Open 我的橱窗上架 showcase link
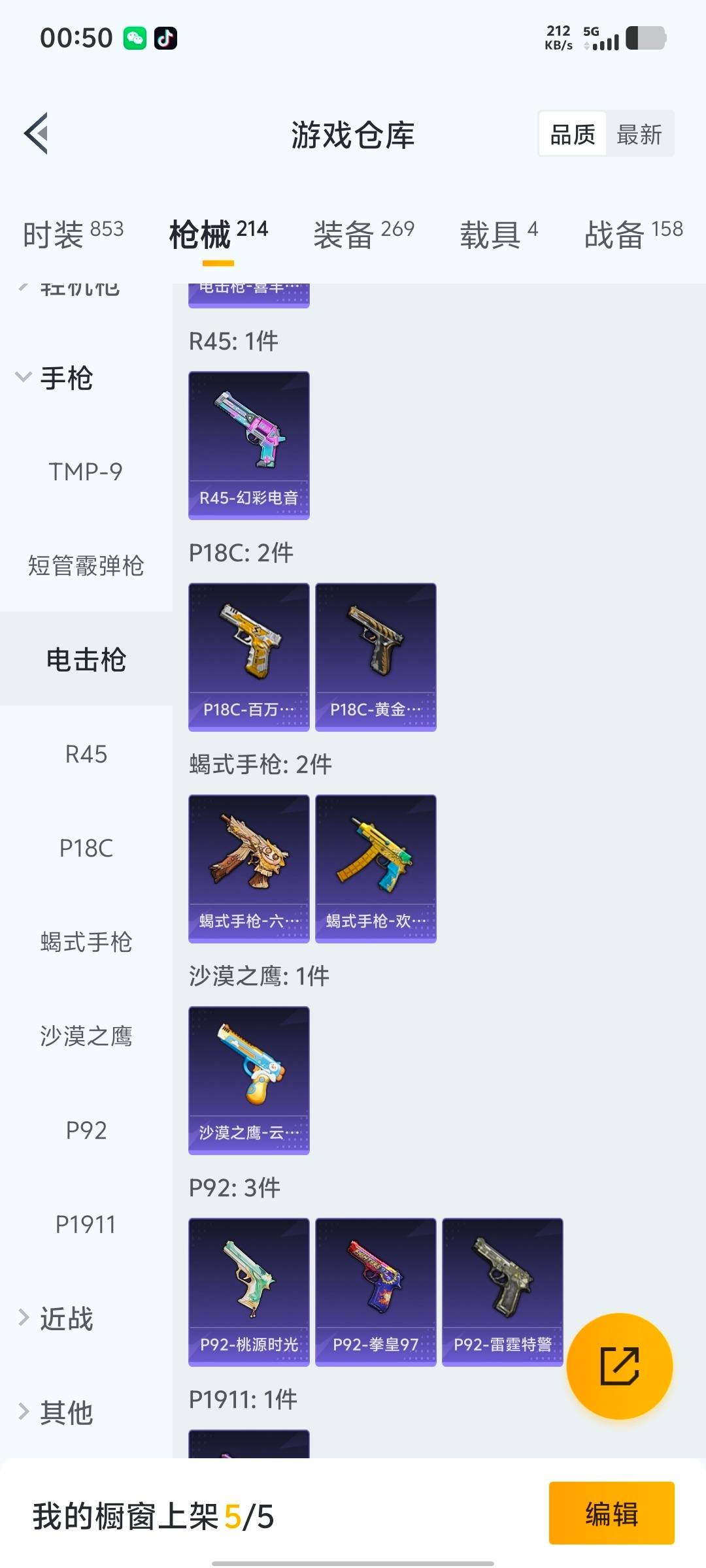This screenshot has height=1568, width=706. pos(152,1516)
